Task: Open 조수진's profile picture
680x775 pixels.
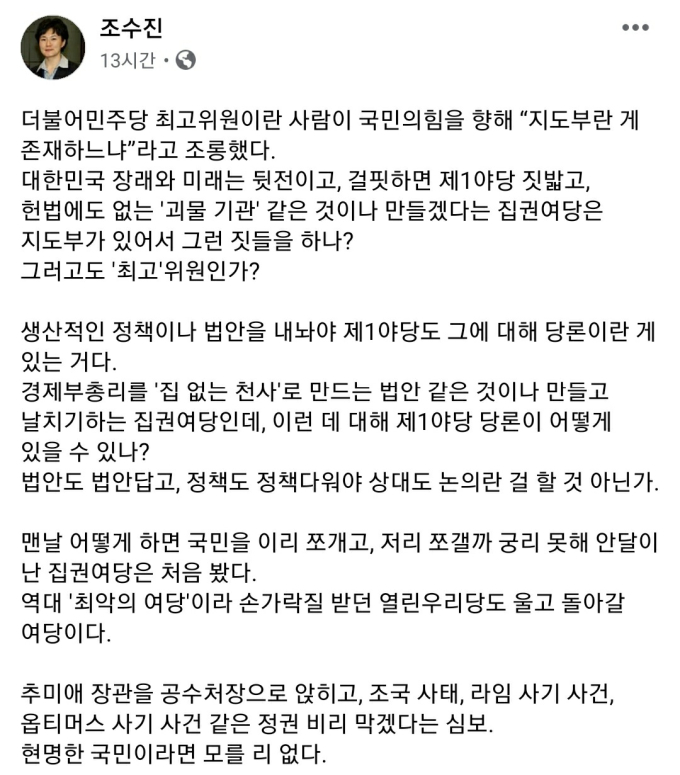Action: coord(53,47)
